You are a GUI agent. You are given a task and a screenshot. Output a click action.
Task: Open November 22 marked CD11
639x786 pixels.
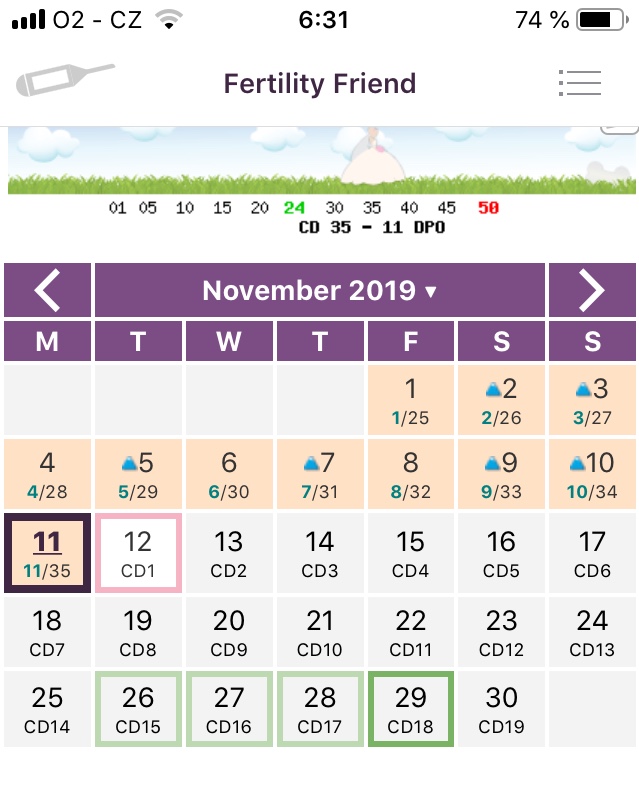[x=411, y=631]
